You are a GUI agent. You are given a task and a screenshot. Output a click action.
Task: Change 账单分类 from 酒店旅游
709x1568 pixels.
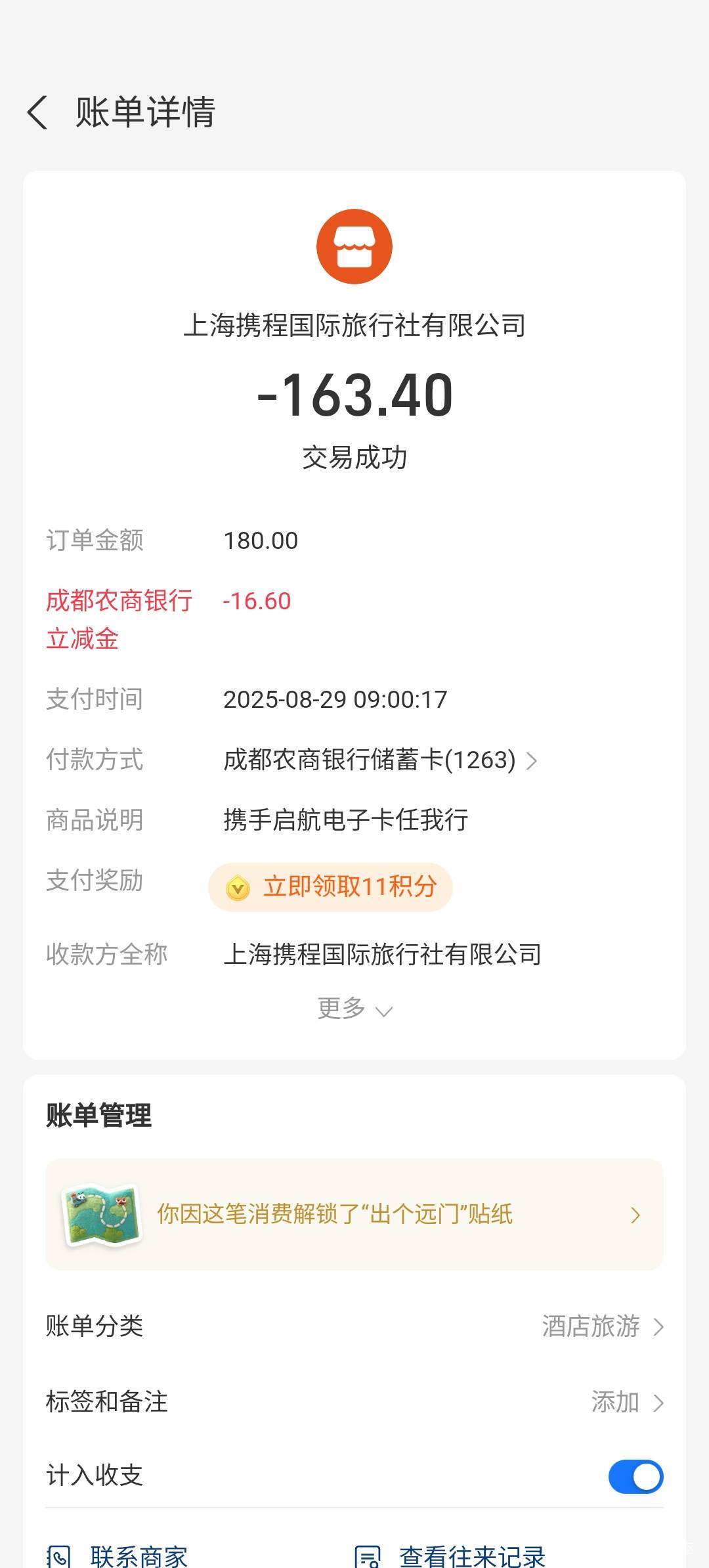coord(354,1326)
